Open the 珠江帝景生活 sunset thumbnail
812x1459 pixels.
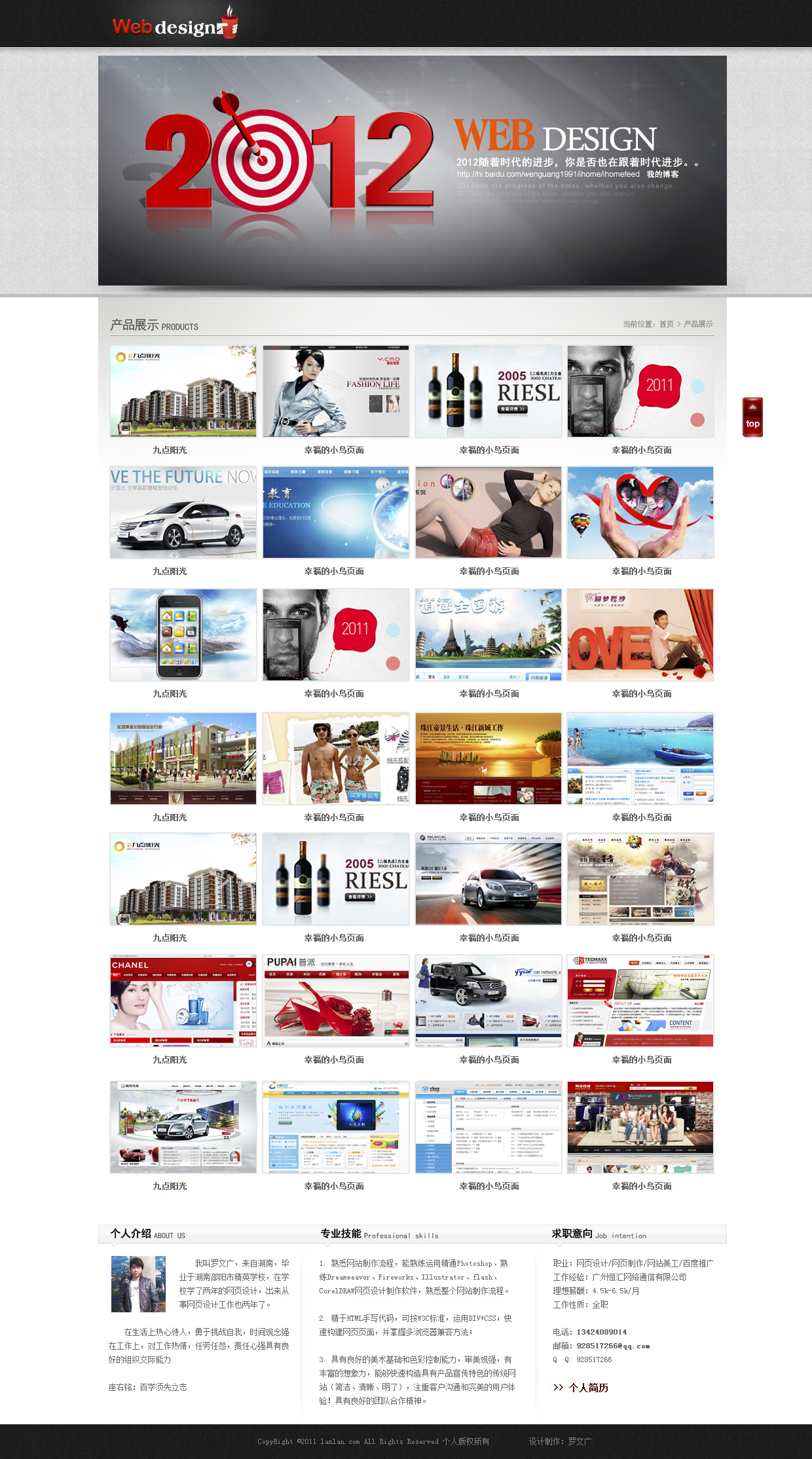pos(489,758)
